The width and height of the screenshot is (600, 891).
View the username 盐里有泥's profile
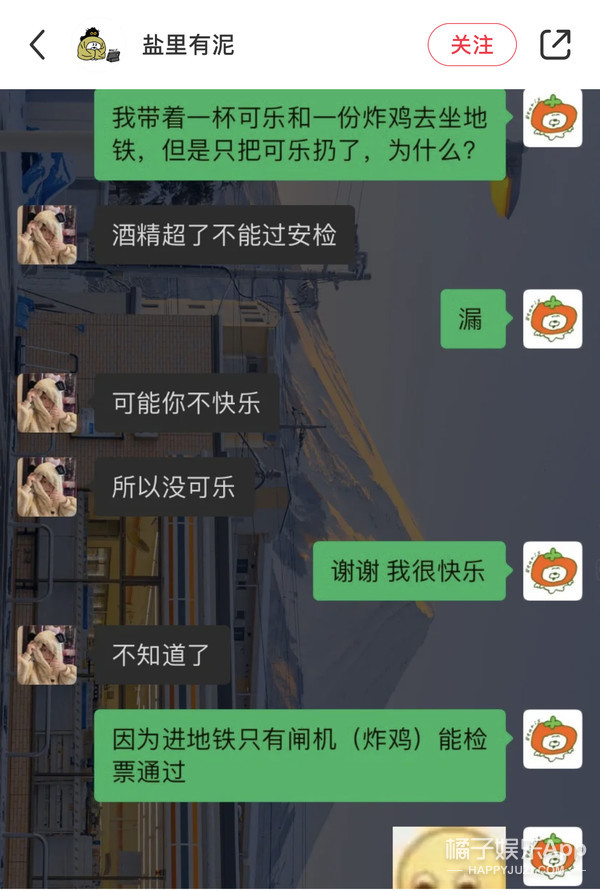point(188,46)
